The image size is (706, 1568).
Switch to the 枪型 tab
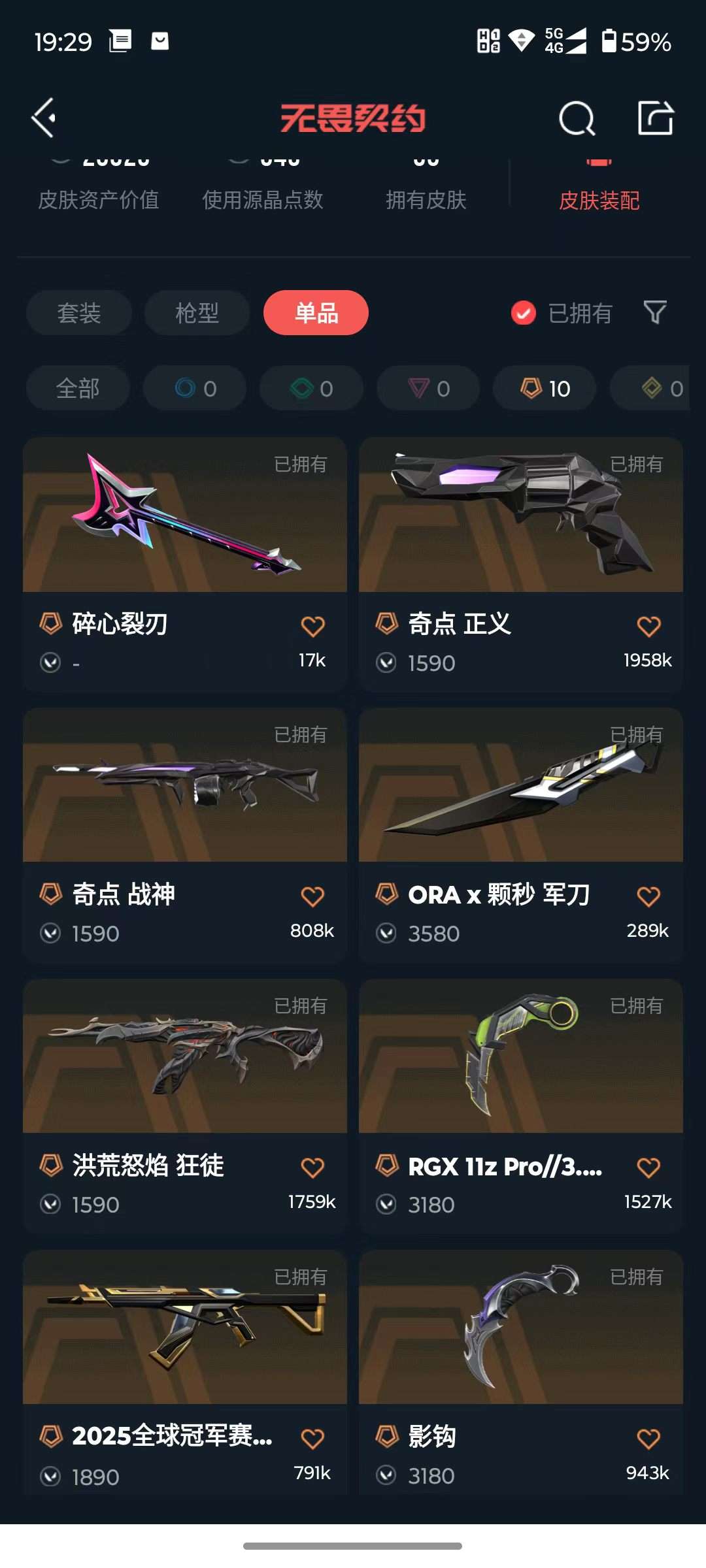[197, 313]
